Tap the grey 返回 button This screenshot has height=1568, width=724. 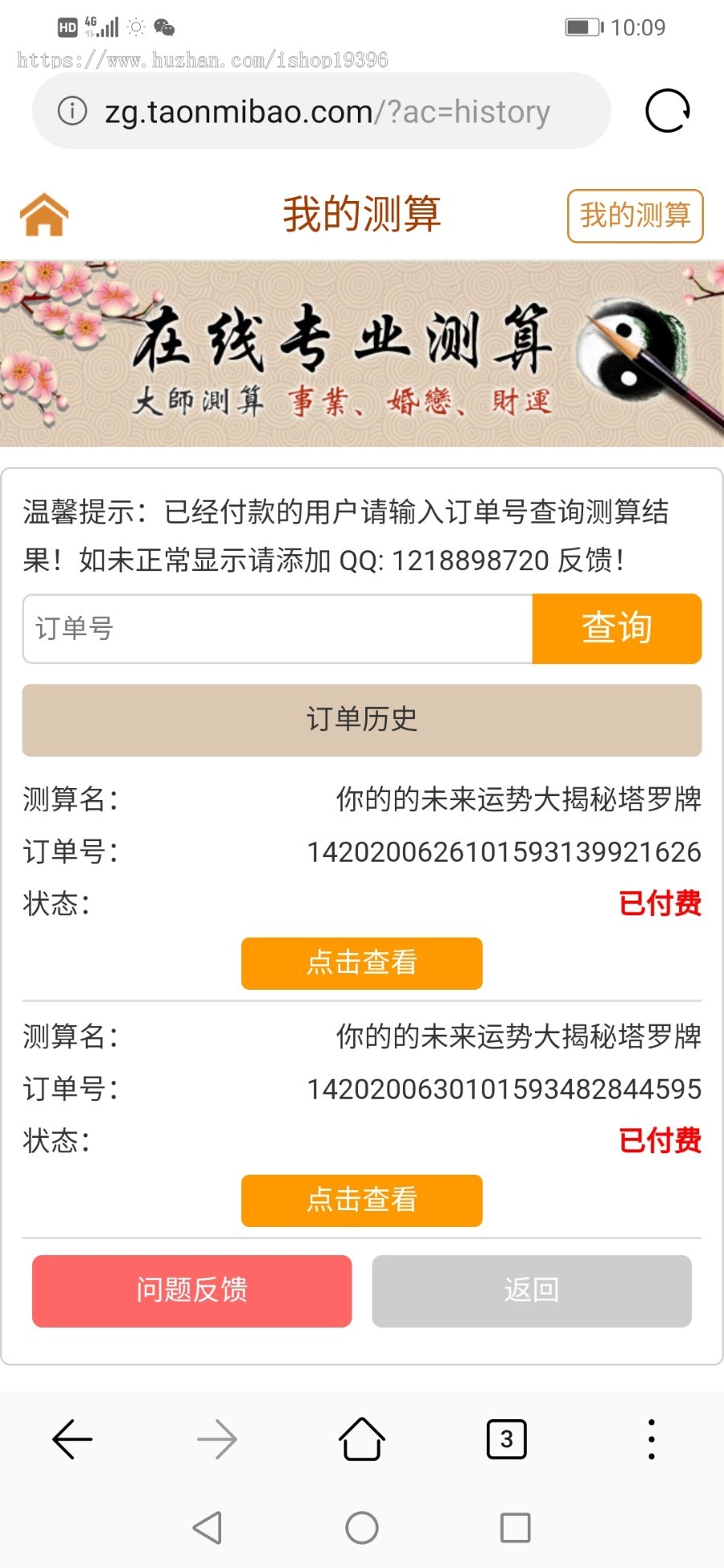[532, 1291]
